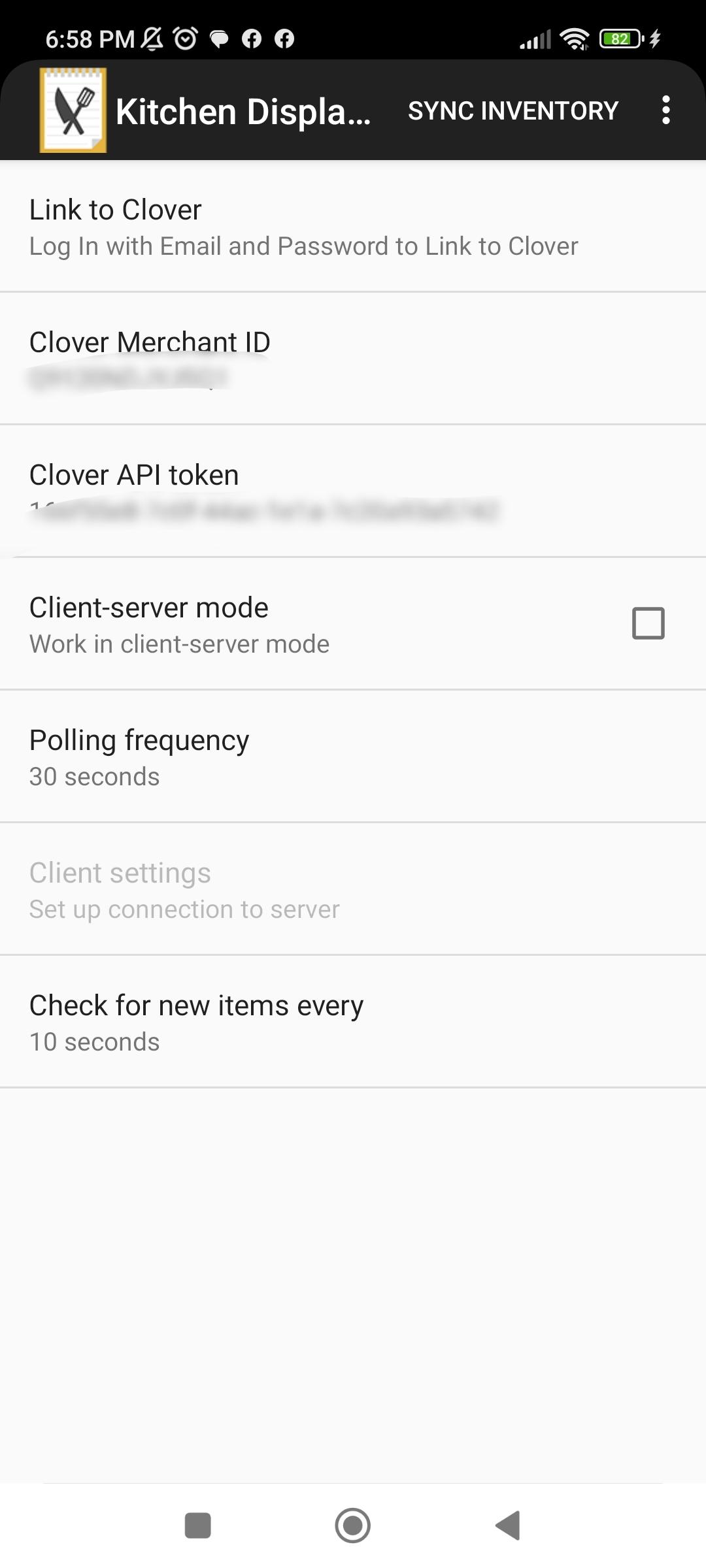Screen dimensions: 706x1568
Task: Edit the Clover API token
Action: [353, 491]
